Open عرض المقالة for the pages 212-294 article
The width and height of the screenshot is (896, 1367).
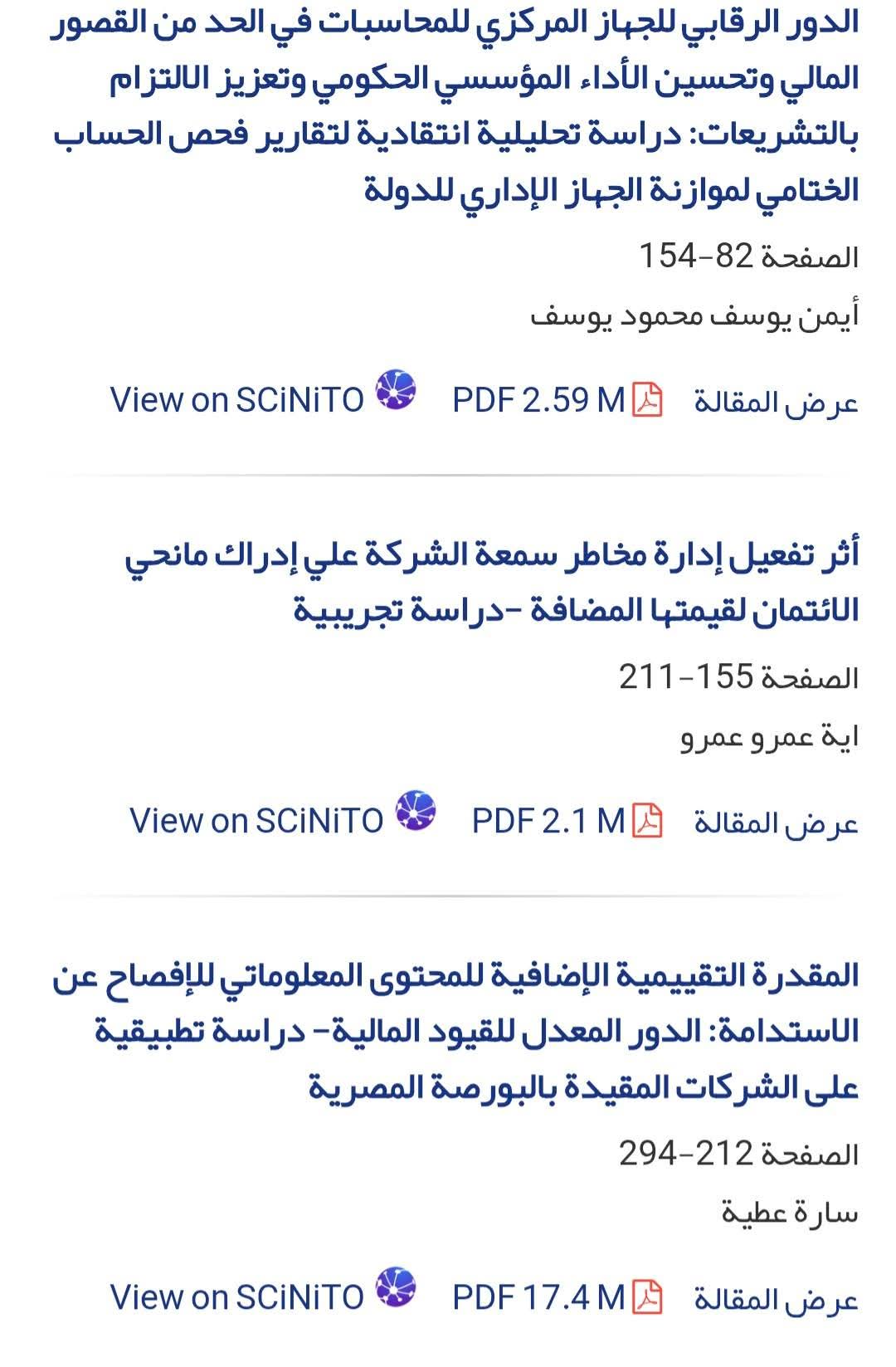click(x=776, y=1300)
